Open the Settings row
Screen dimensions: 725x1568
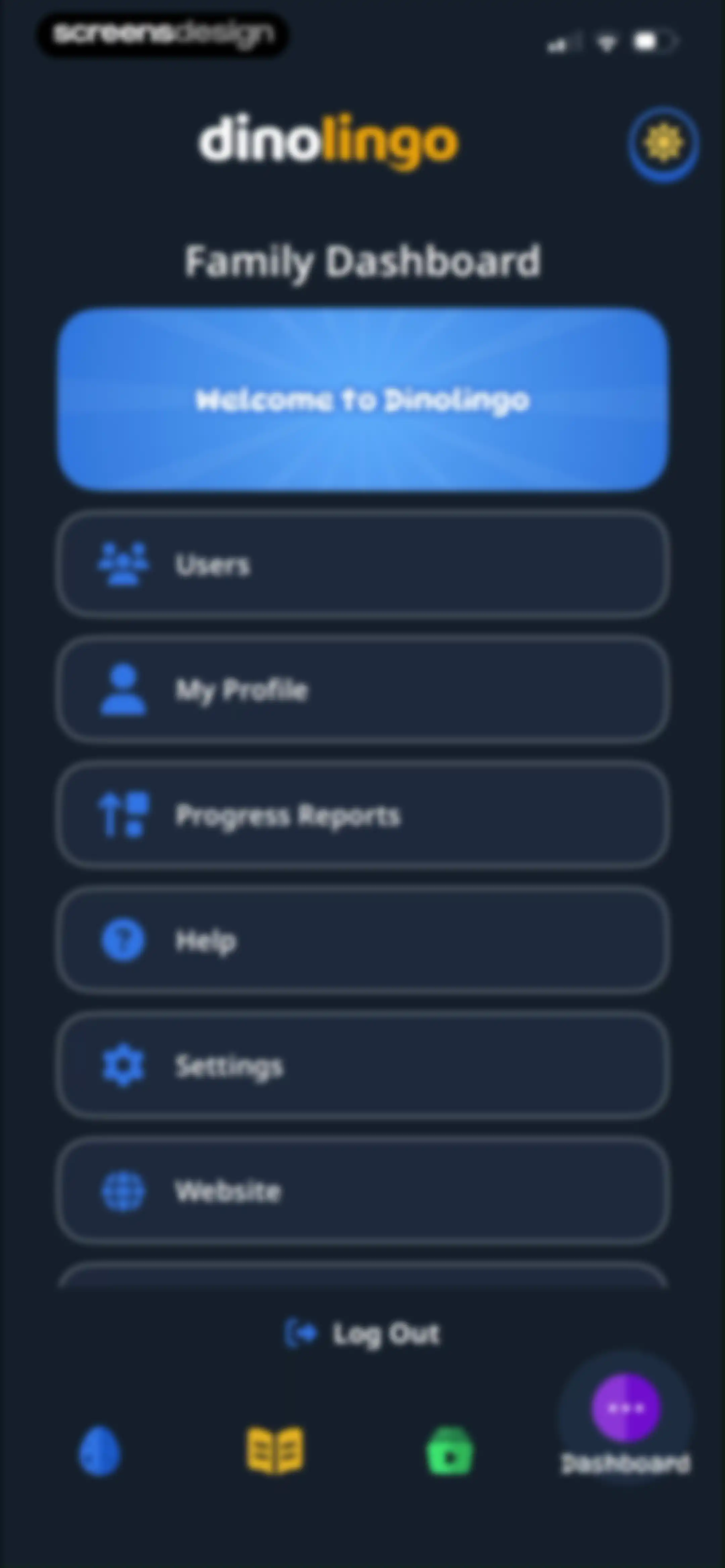pyautogui.click(x=363, y=1066)
